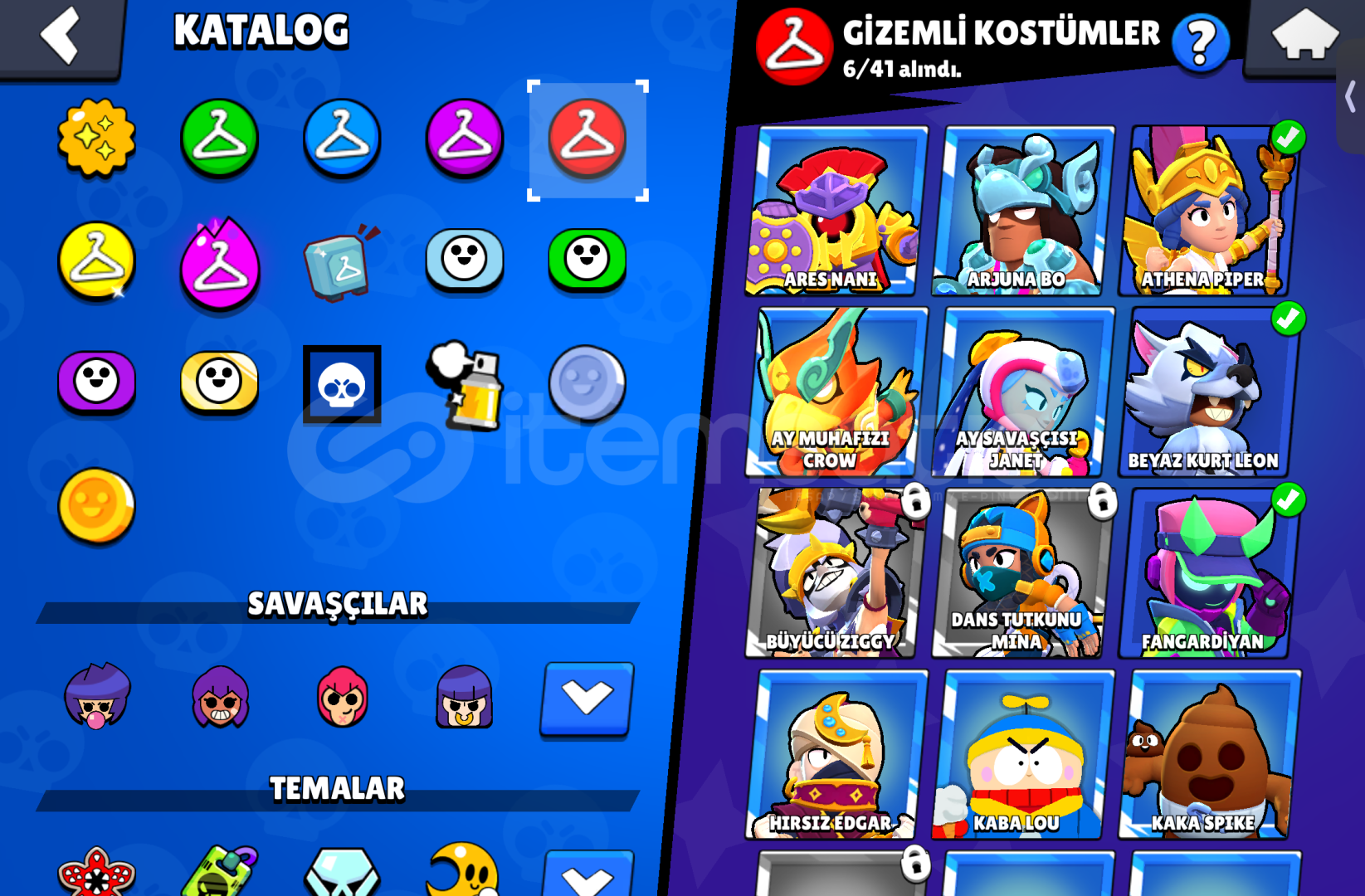Open the Athena Piper skin card

coord(1208,211)
